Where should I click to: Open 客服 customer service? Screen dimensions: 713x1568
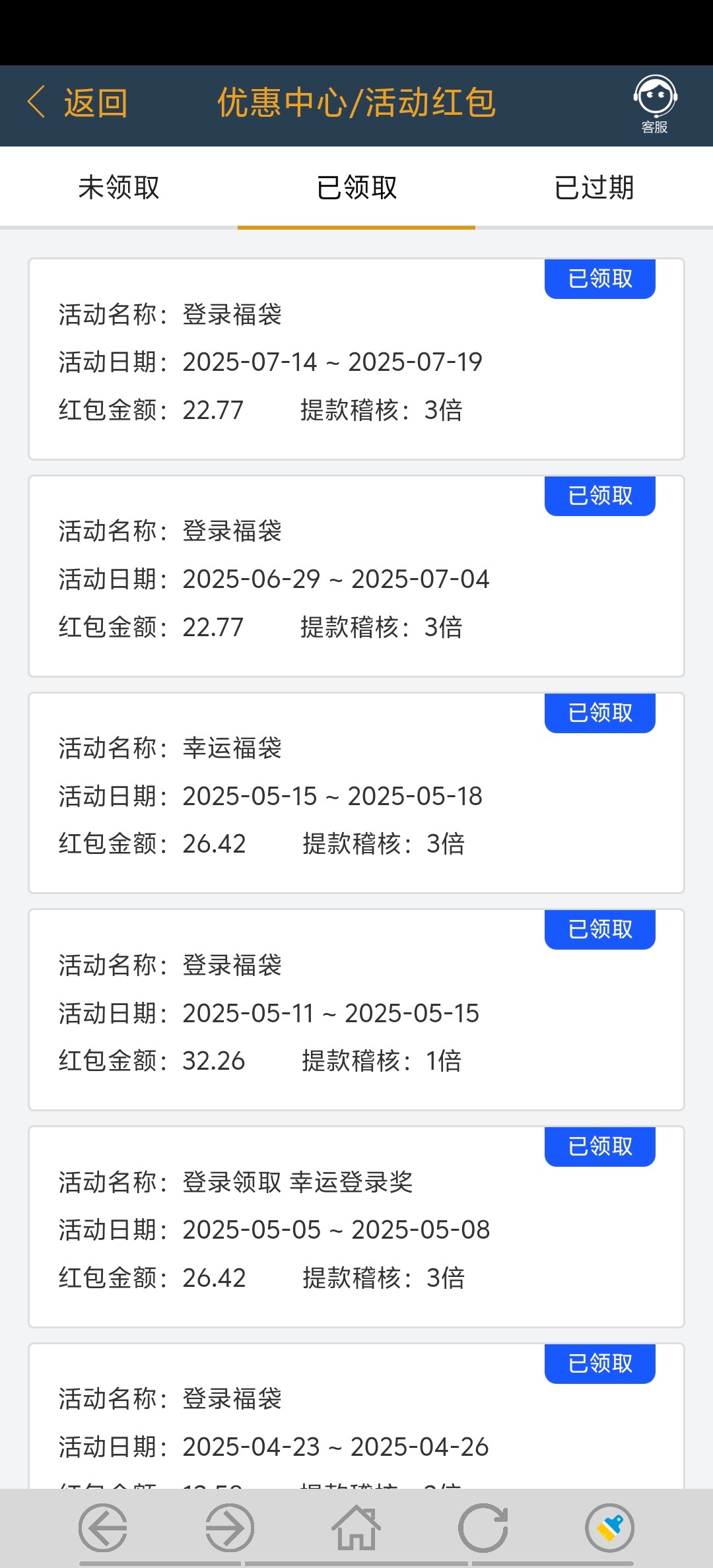tap(655, 104)
